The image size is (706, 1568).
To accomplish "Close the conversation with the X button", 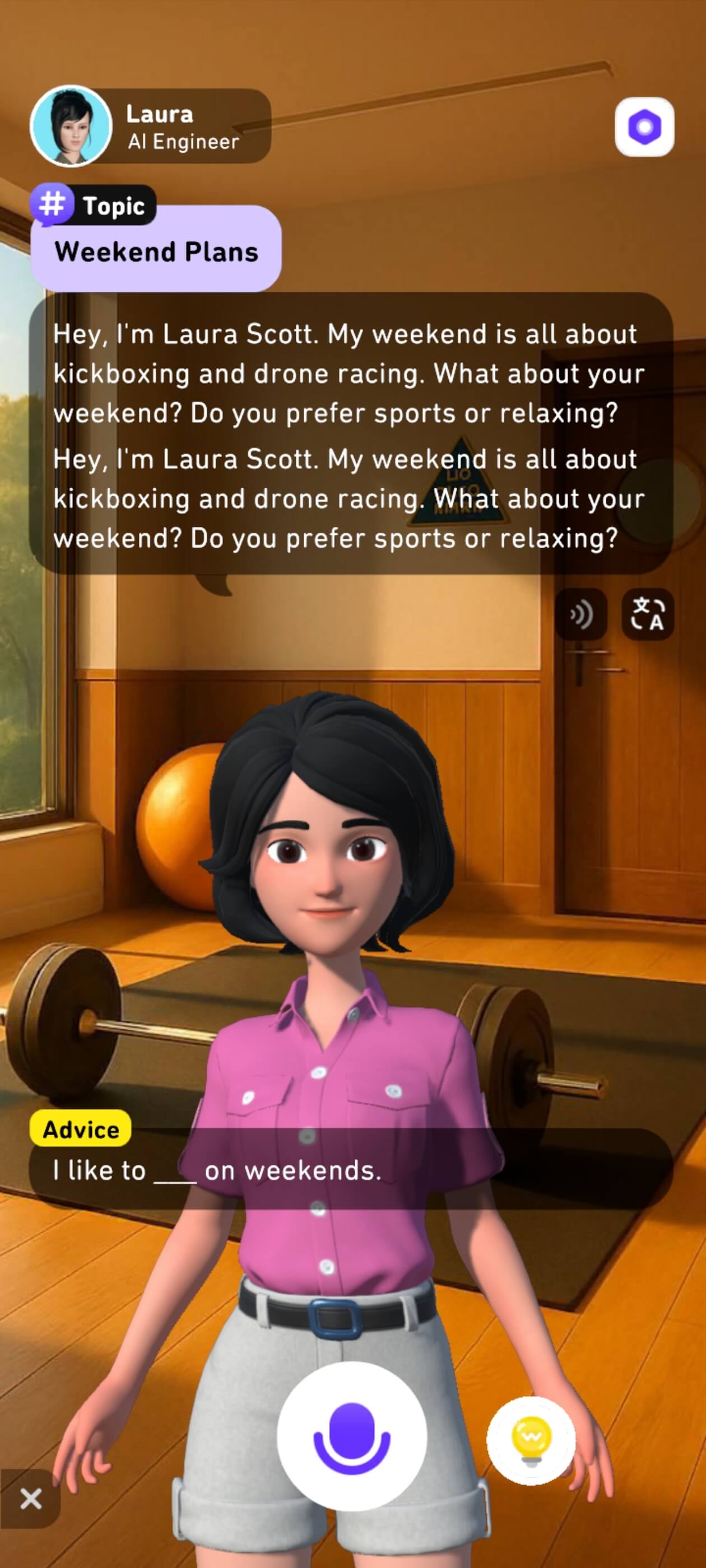I will [30, 1498].
